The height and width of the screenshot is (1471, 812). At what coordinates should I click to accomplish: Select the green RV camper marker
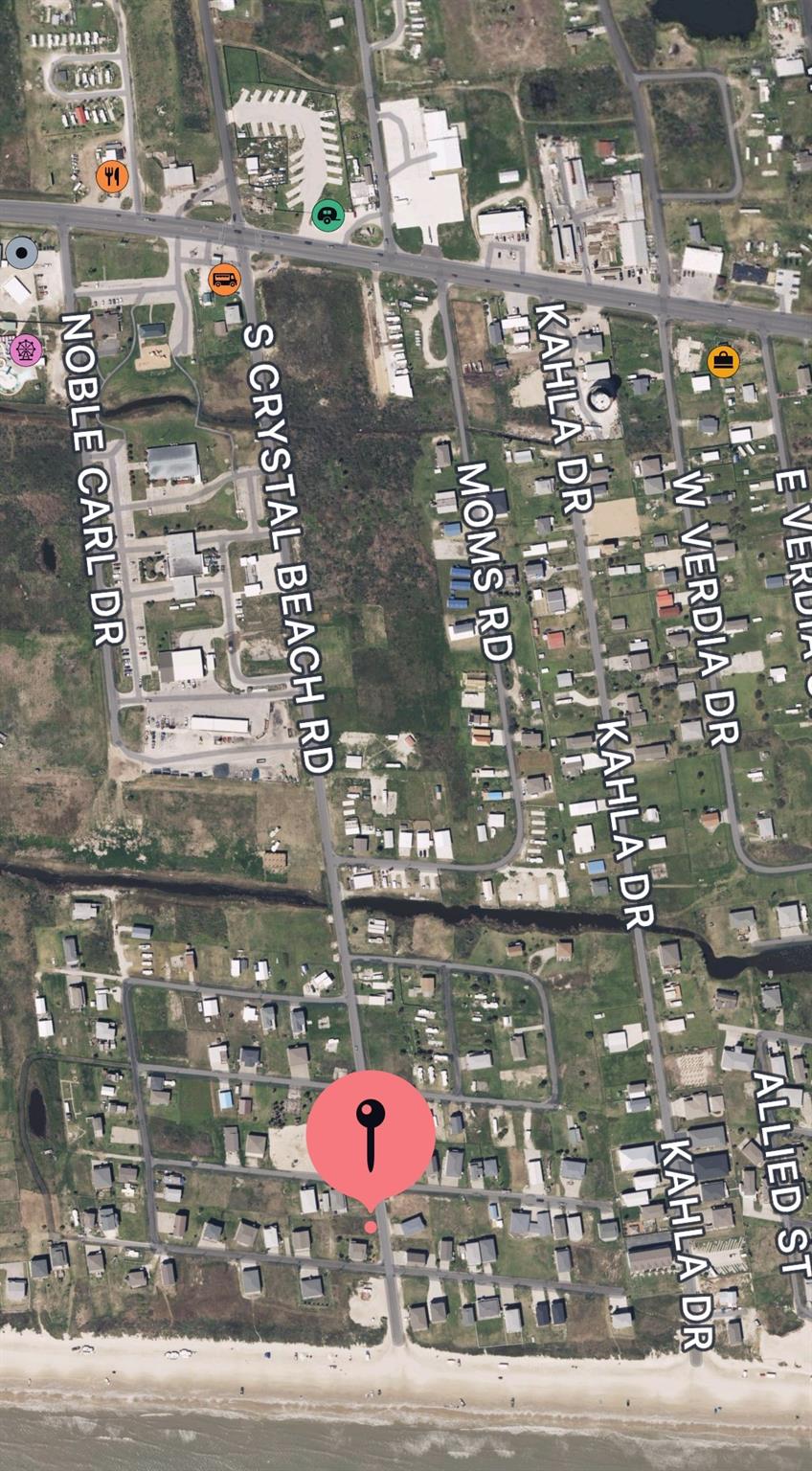click(327, 214)
